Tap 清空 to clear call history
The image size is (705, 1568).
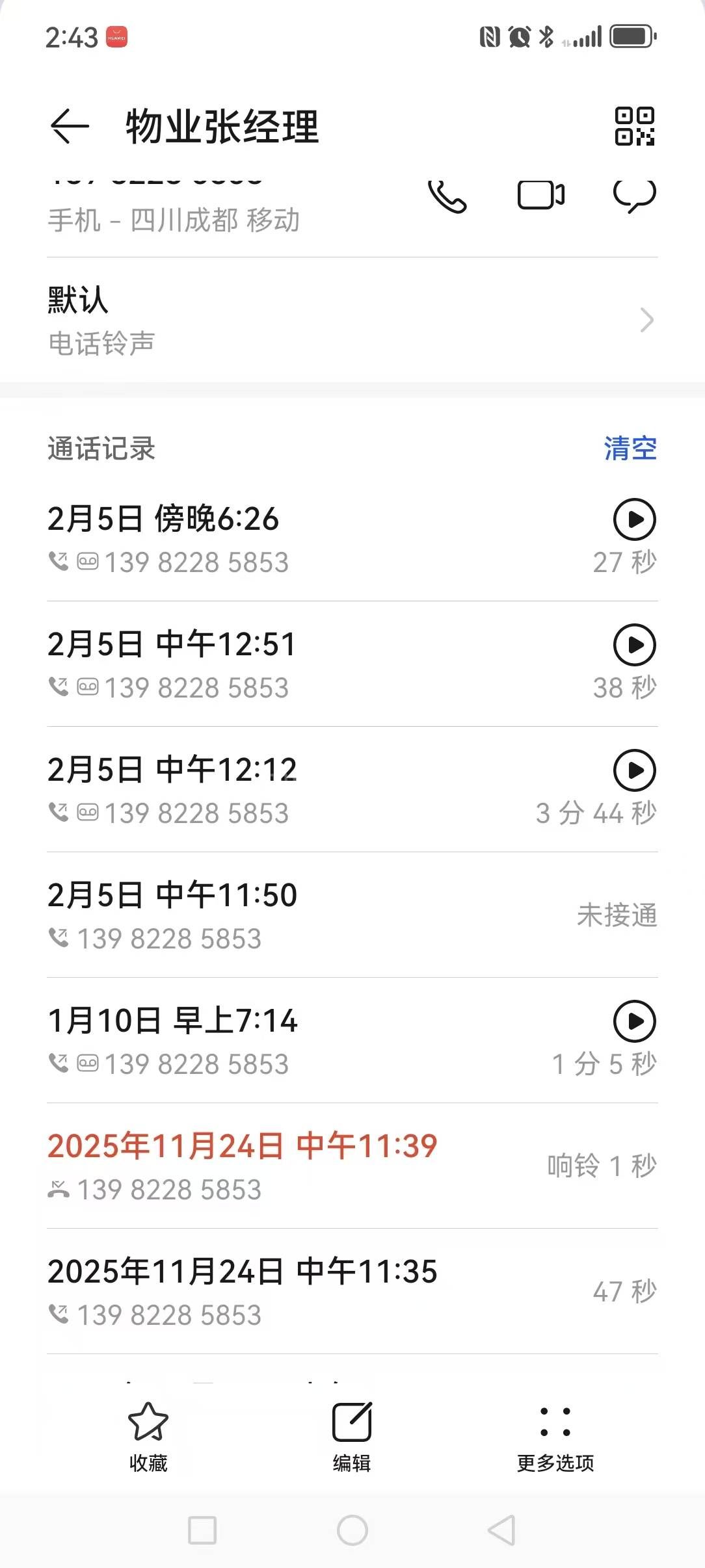[630, 449]
